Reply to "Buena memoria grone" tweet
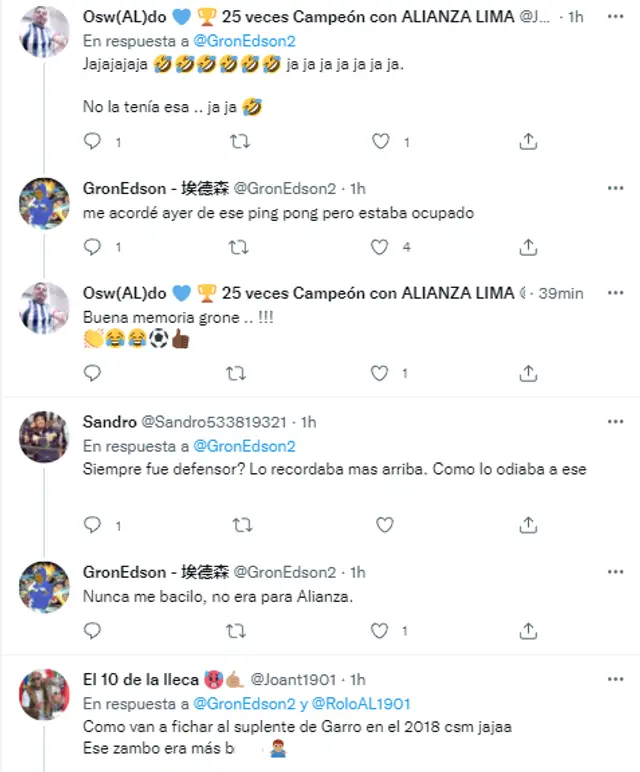This screenshot has height=772, width=640. [x=93, y=373]
